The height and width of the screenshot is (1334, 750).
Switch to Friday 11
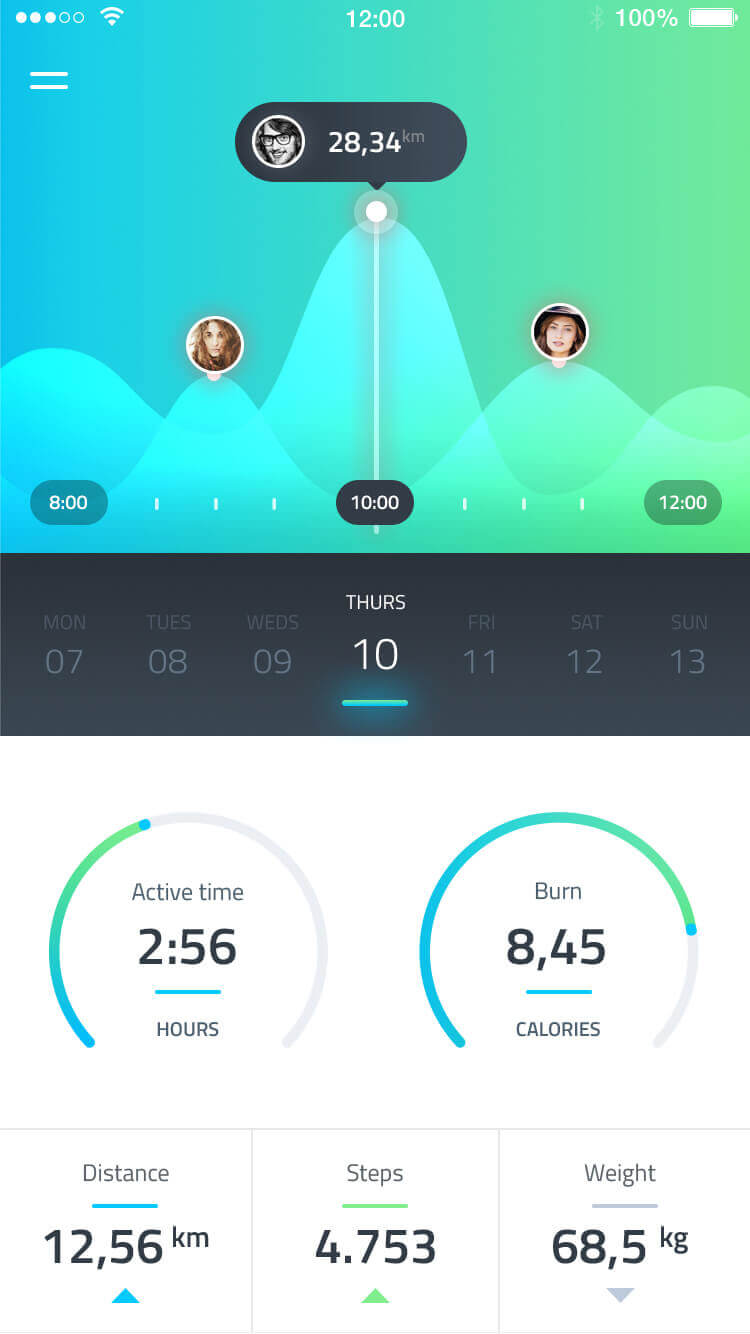pyautogui.click(x=481, y=646)
